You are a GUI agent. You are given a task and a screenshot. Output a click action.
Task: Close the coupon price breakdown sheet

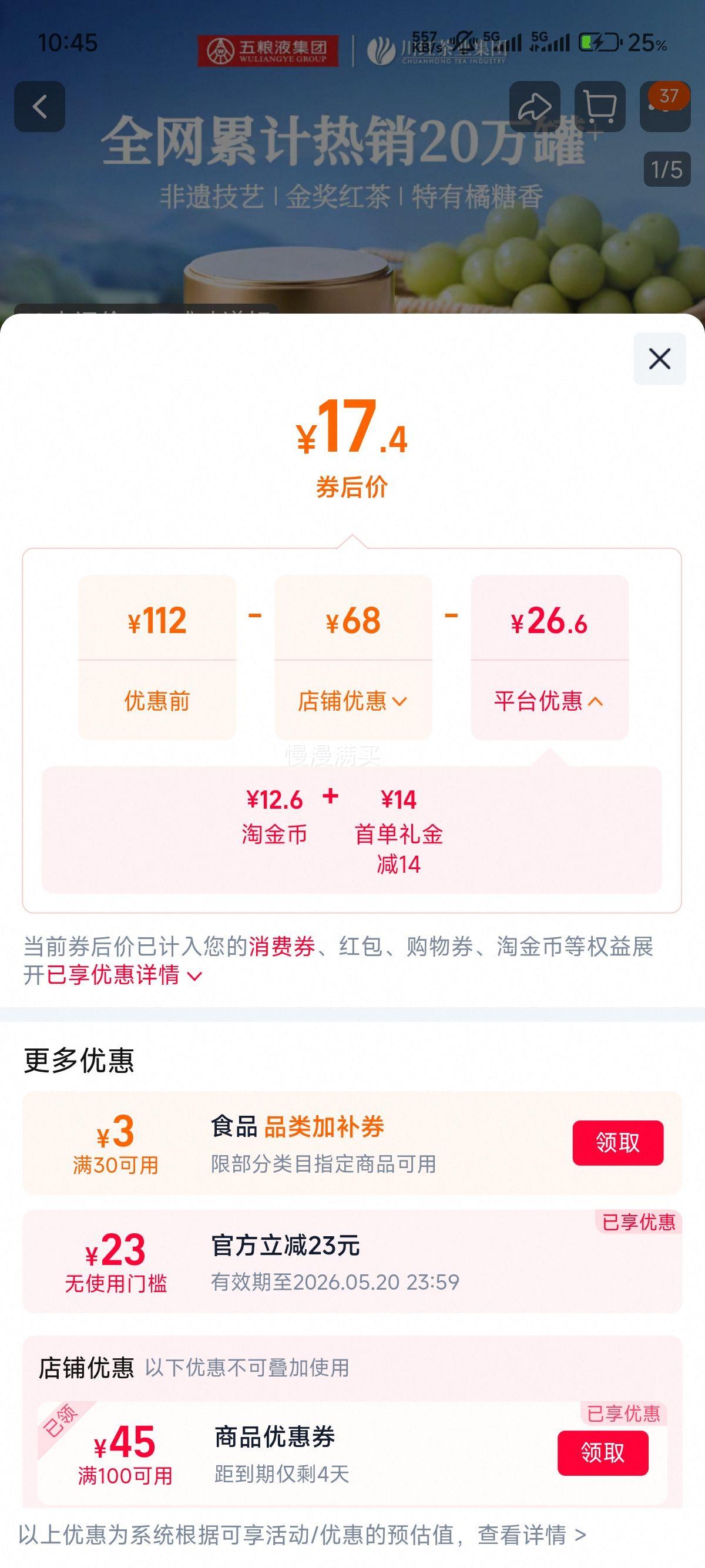coord(659,358)
